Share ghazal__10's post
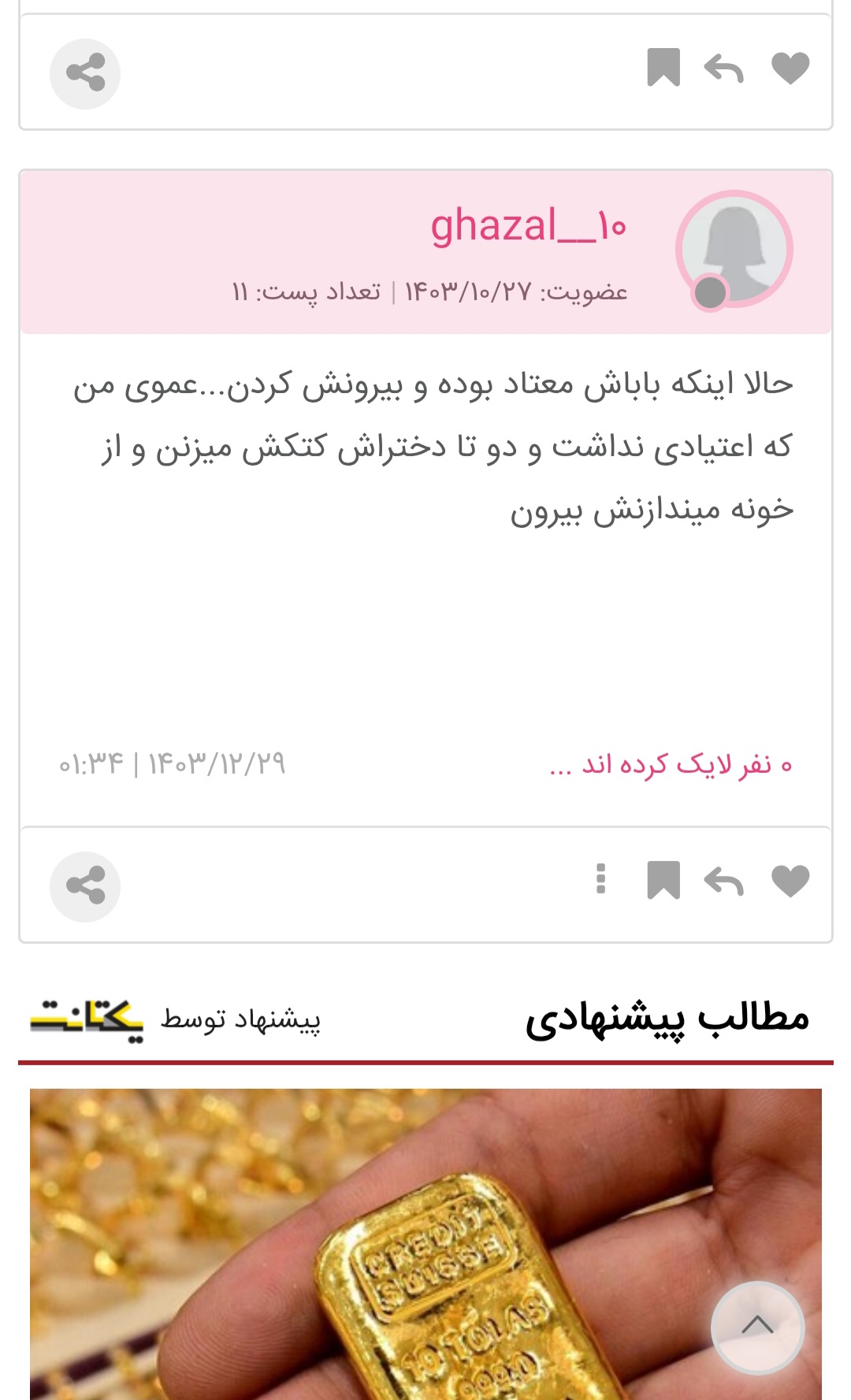Screen dimensions: 851x1400 [x=85, y=886]
